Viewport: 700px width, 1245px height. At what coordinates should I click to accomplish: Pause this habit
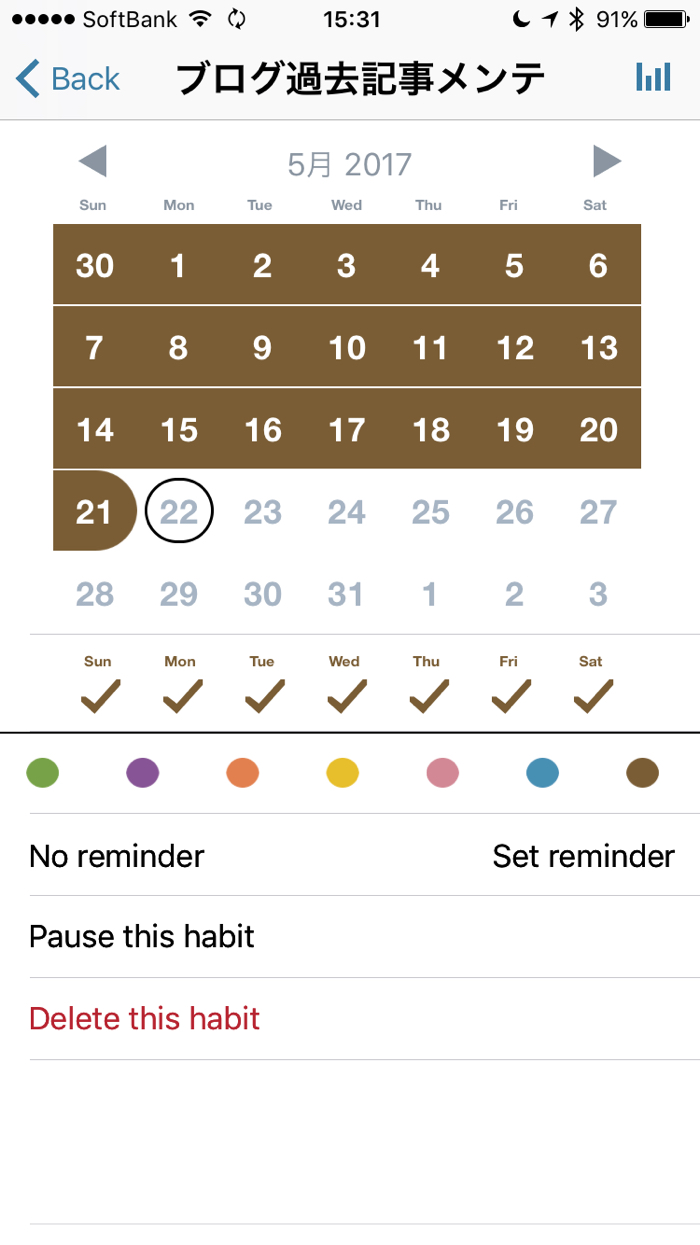142,937
